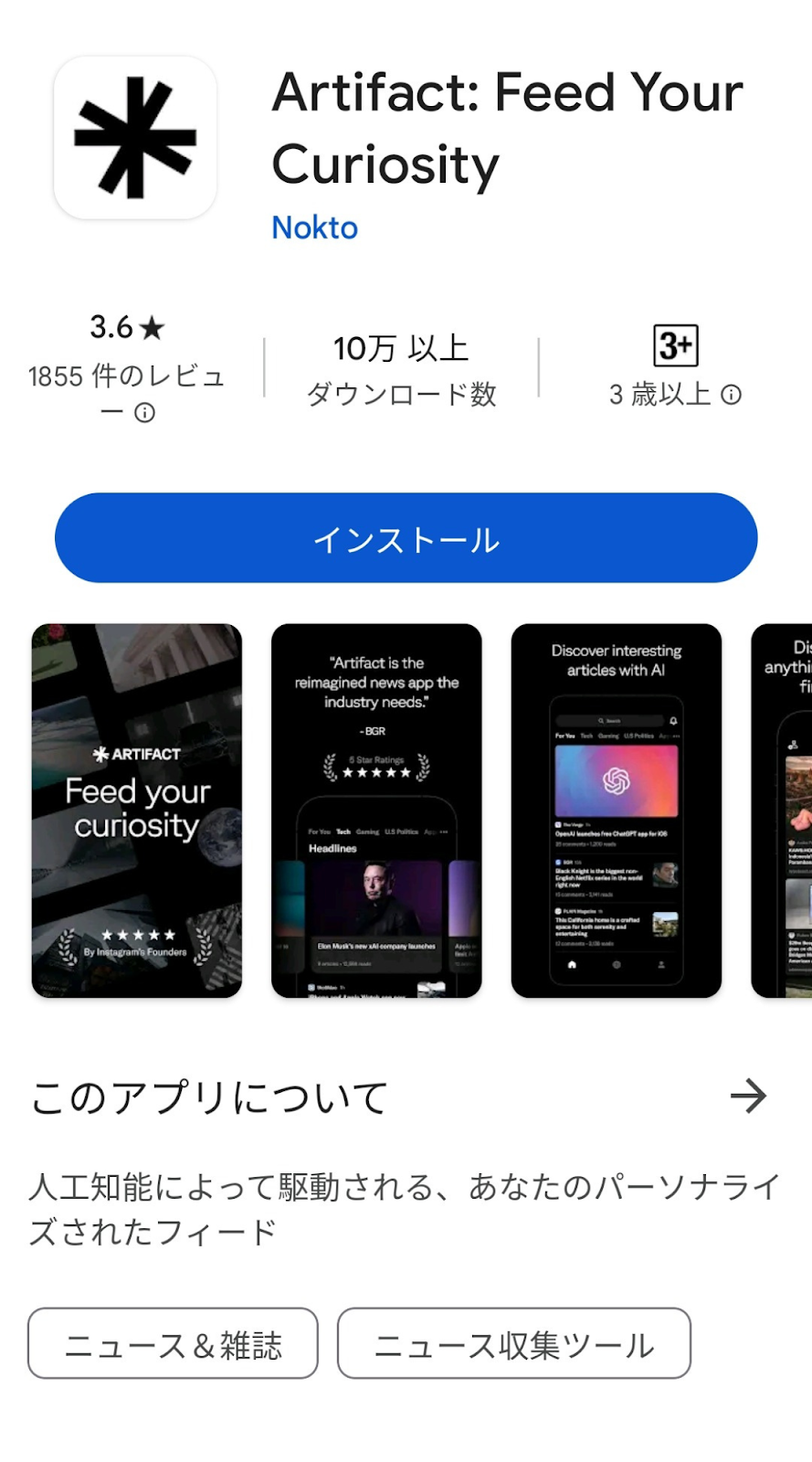Screen dimensions: 812x1462
Task: Tap the blue インストール button
Action: pyautogui.click(x=406, y=538)
